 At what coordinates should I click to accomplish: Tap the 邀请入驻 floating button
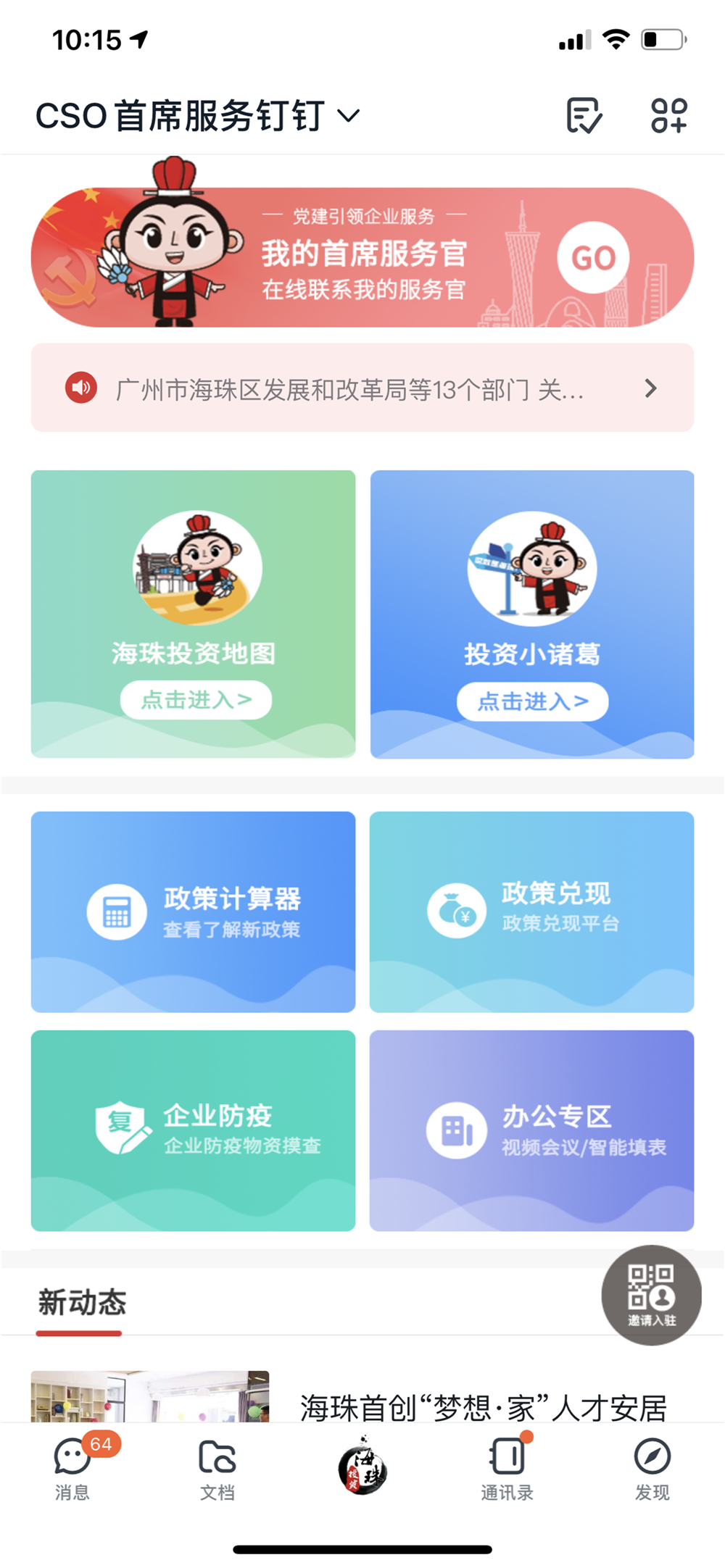[651, 1295]
